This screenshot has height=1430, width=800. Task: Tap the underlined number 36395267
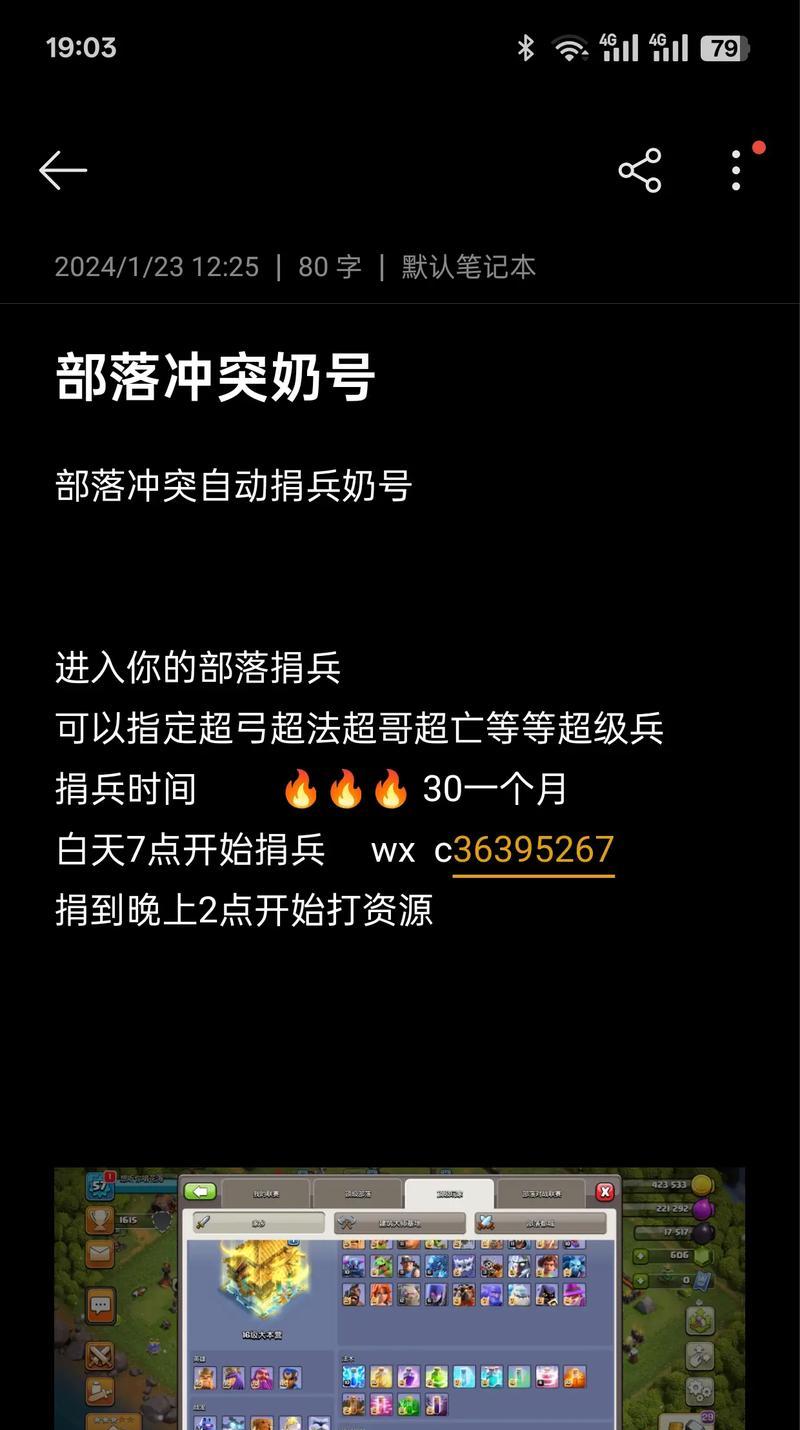(533, 850)
